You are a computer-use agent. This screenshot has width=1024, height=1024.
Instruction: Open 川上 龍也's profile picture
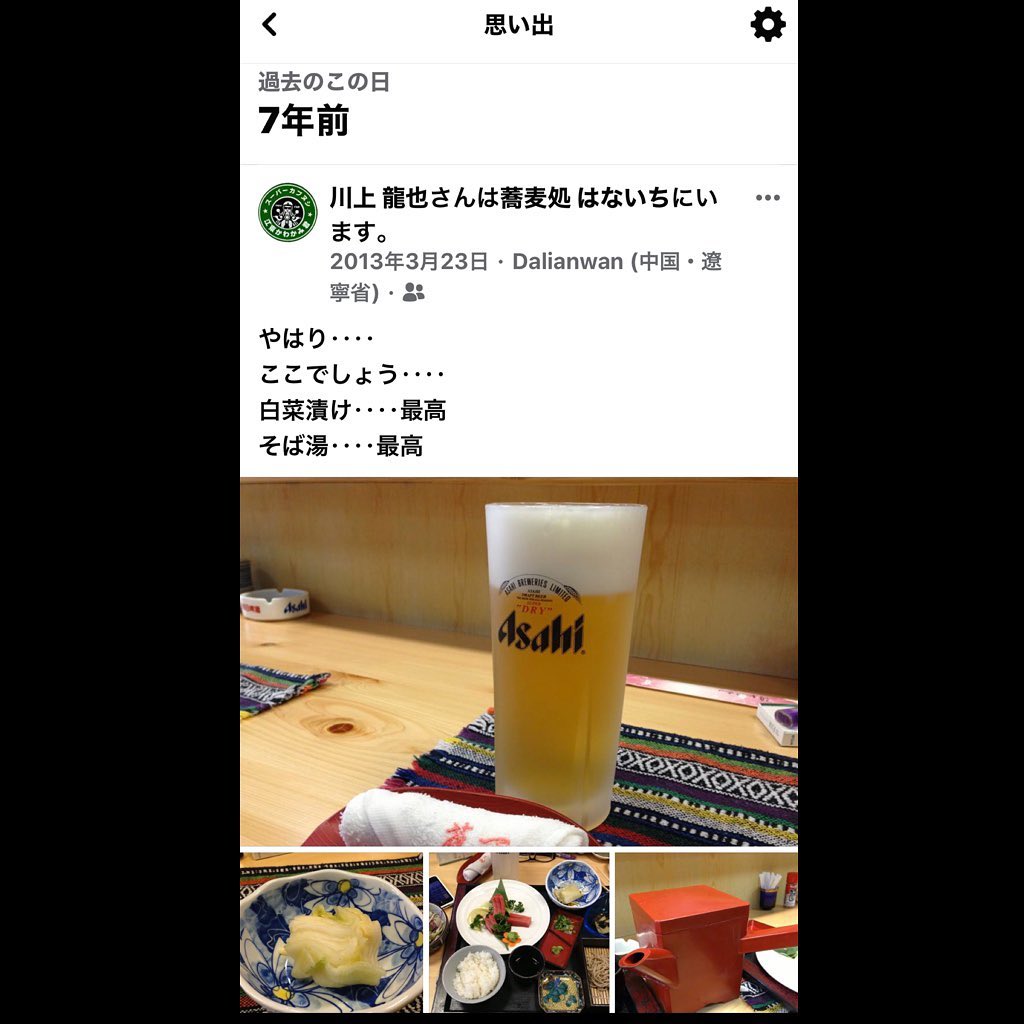(288, 213)
